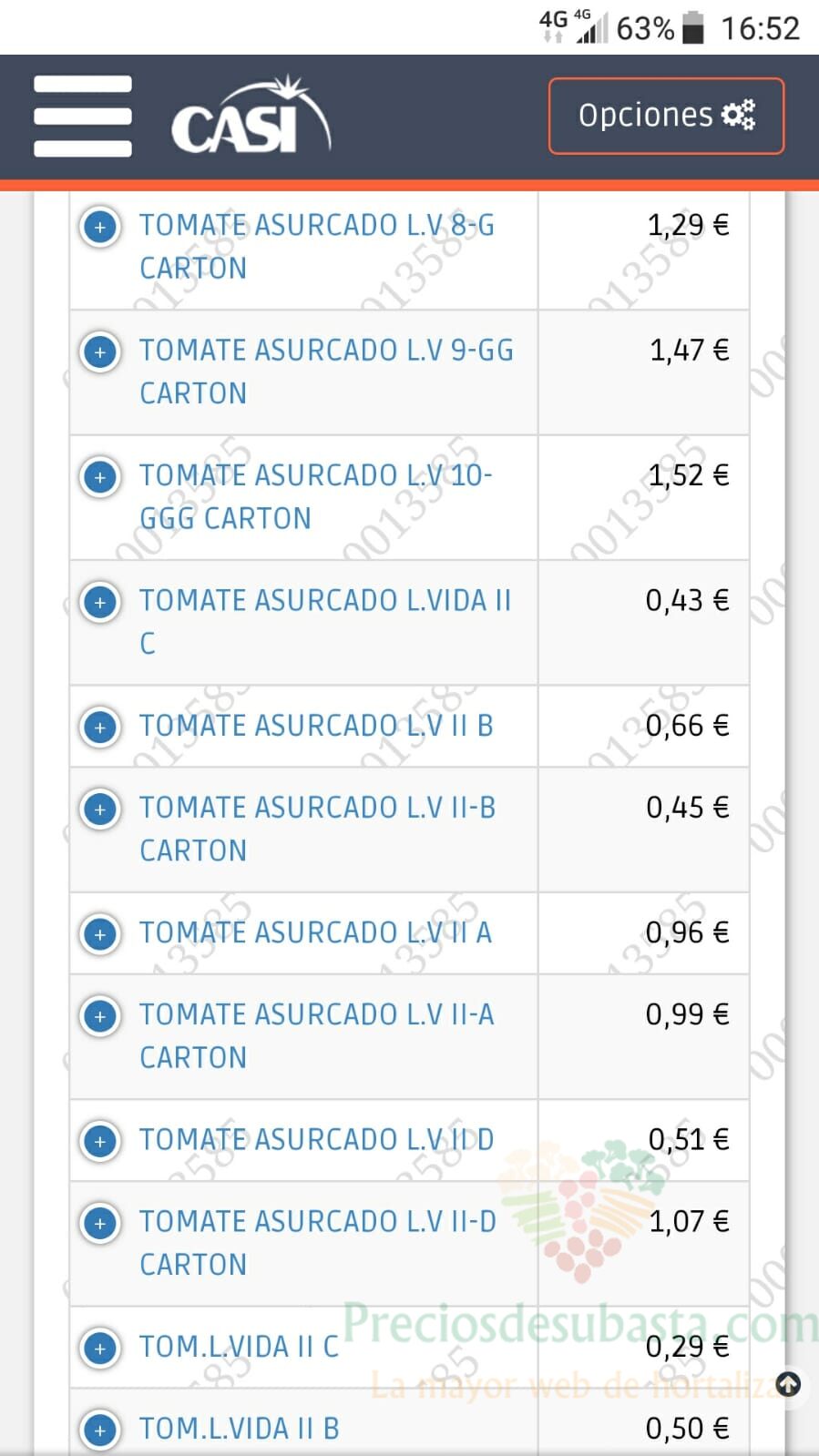Expand the TOMATE ASURCADO L.V II D row
Image resolution: width=819 pixels, height=1456 pixels.
pyautogui.click(x=100, y=1142)
